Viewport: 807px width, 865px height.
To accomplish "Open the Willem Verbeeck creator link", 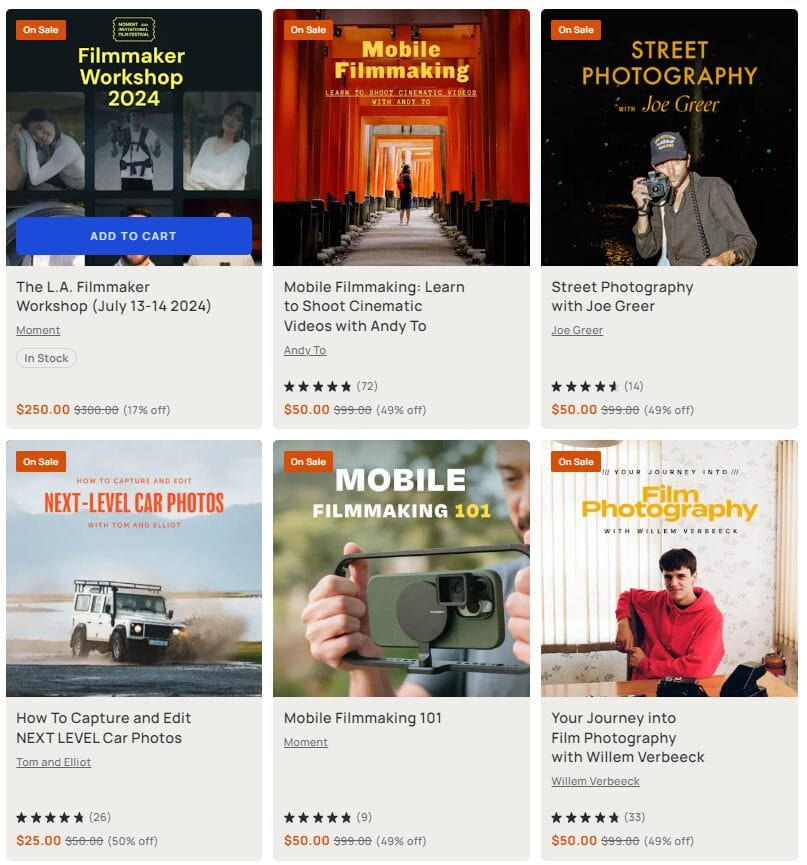I will coord(597,780).
